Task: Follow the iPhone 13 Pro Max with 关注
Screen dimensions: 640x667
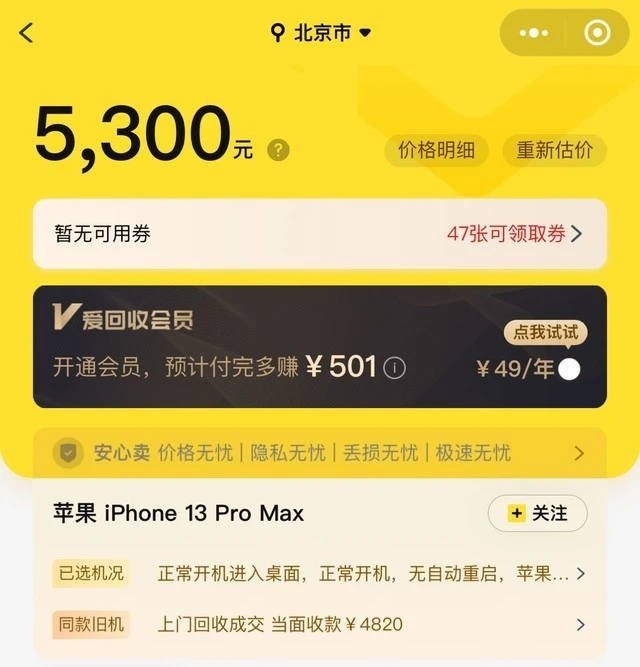Action: point(537,513)
